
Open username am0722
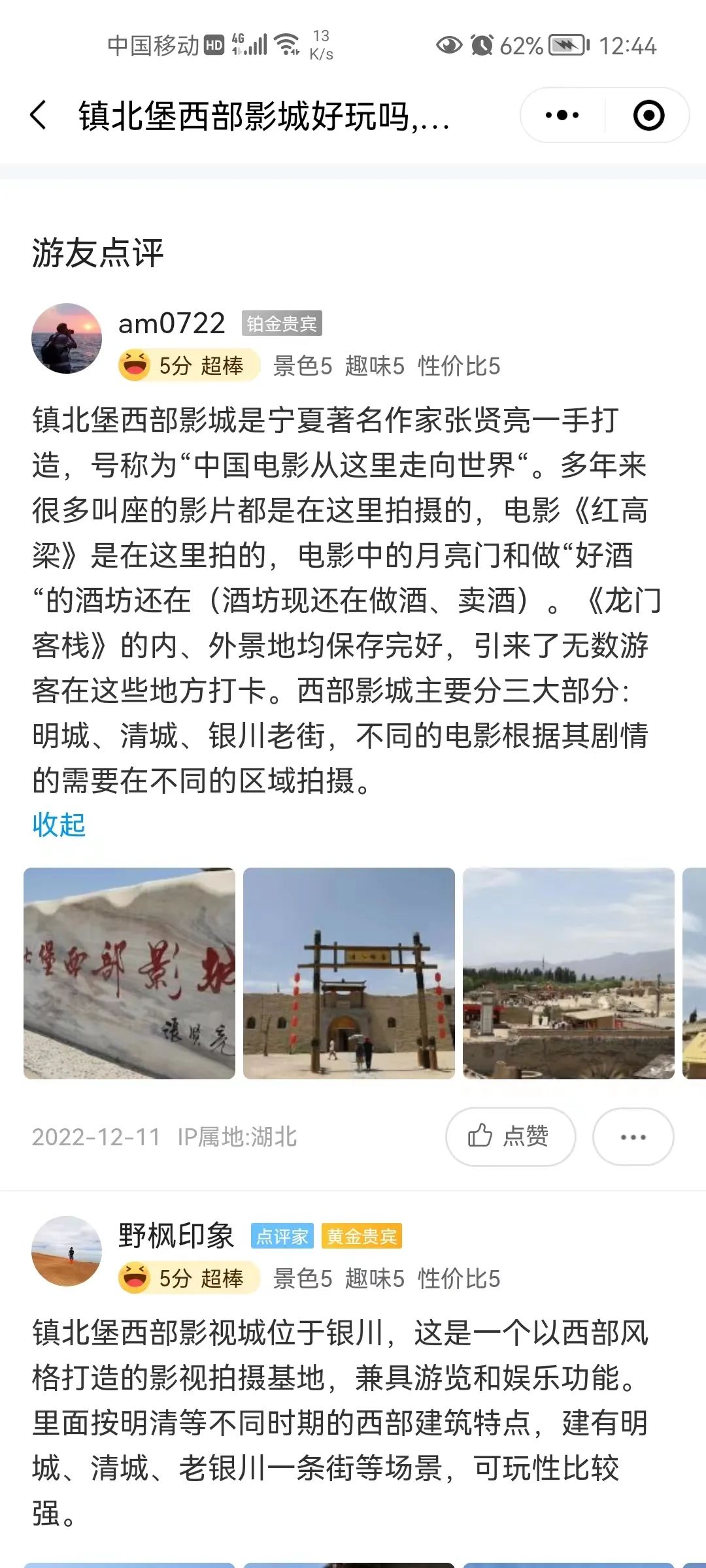click(171, 323)
